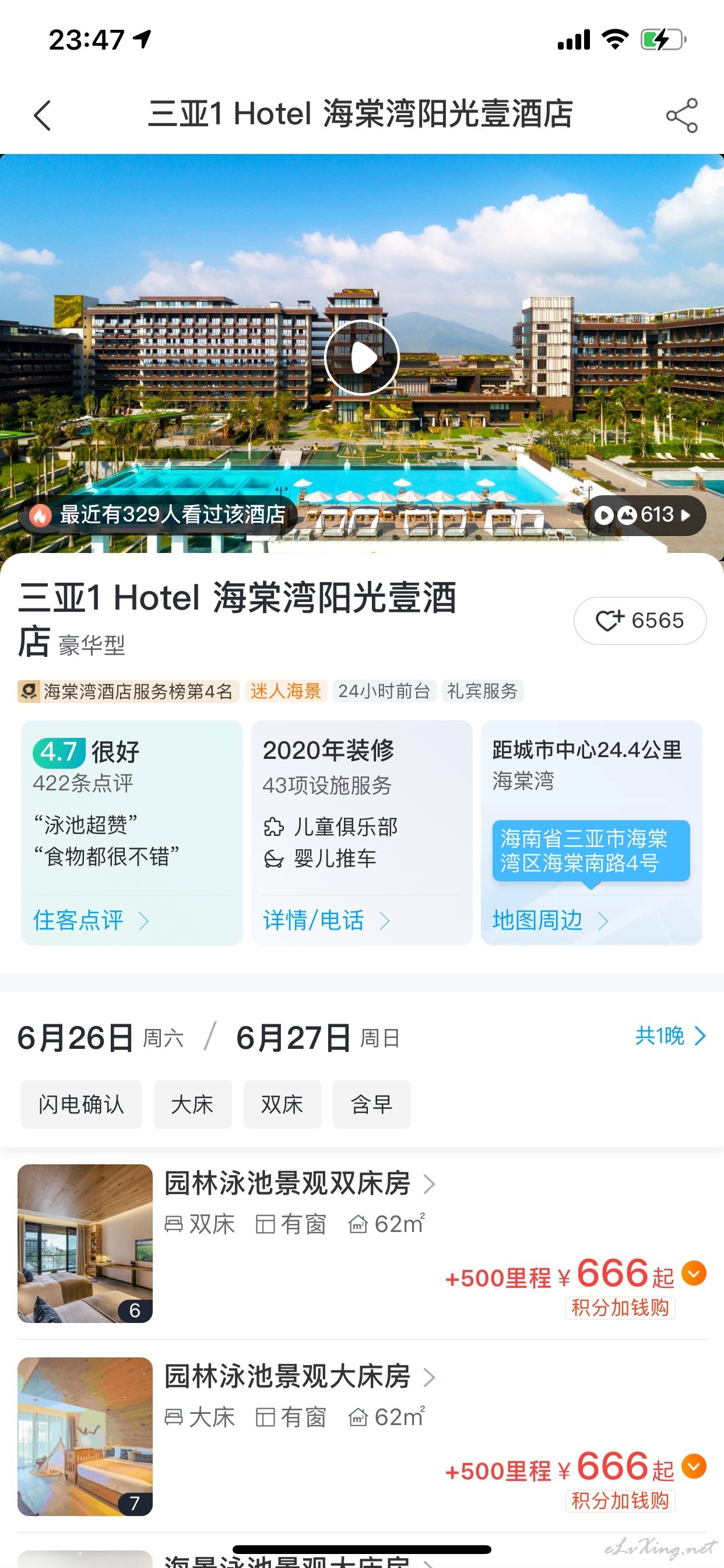Go back using the top-left arrow
Screen dimensions: 724x1568
coord(42,115)
